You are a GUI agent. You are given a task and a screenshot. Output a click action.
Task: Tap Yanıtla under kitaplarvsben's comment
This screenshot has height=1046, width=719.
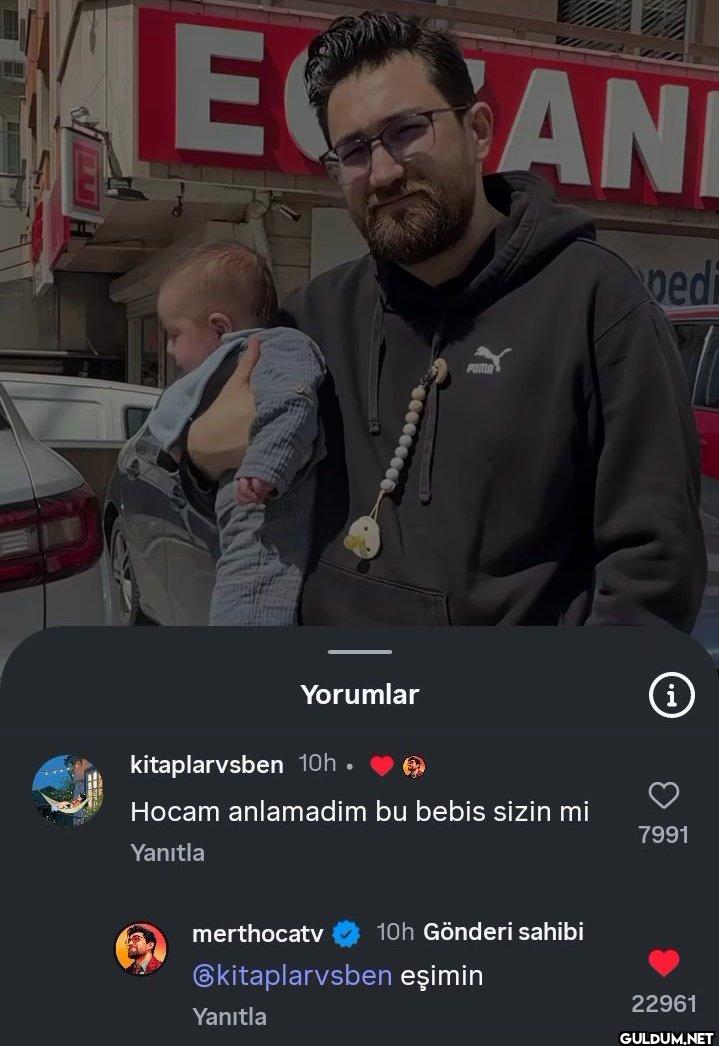pyautogui.click(x=168, y=853)
